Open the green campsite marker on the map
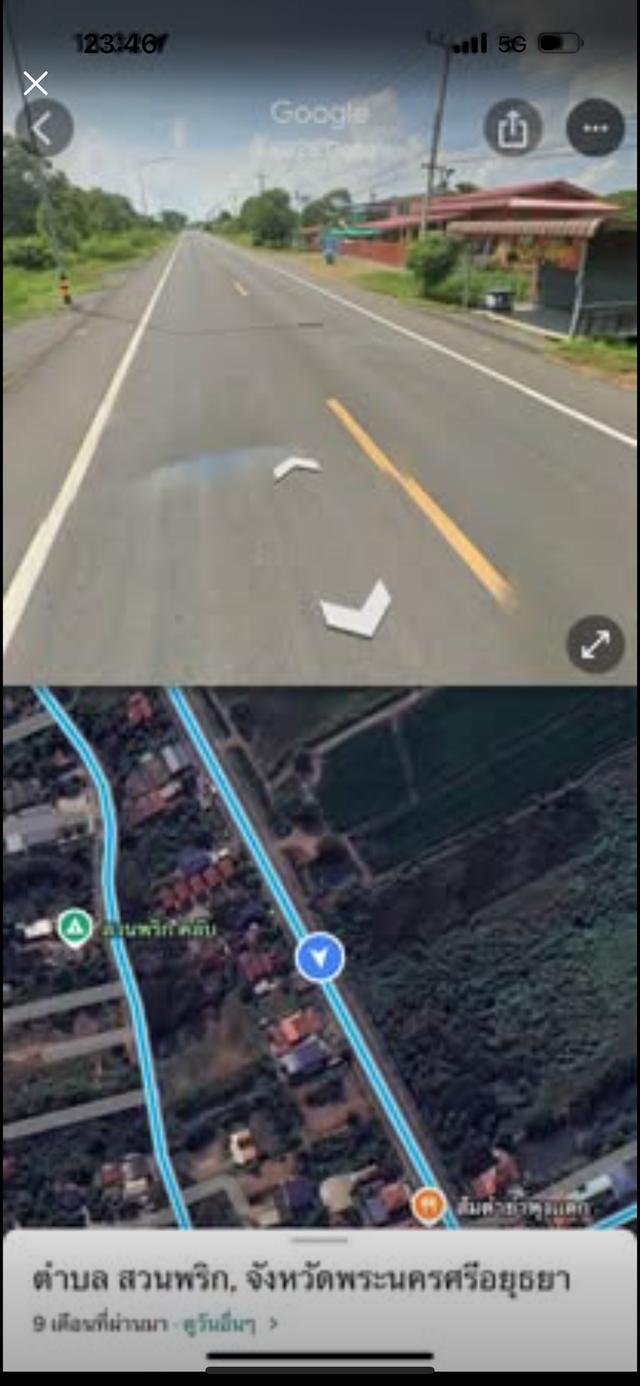The width and height of the screenshot is (640, 1386). [x=75, y=928]
